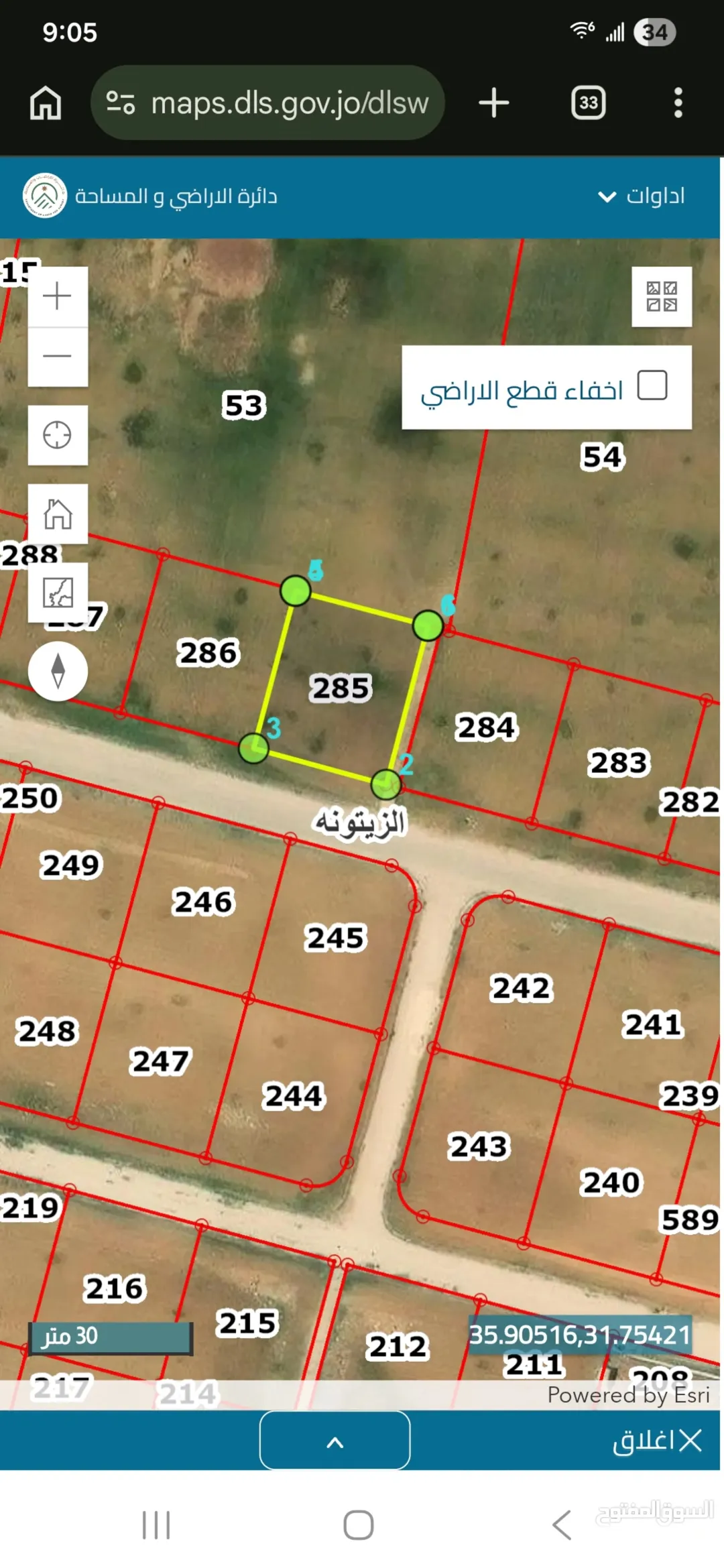Edit the maps.dls.gov.jo address bar
Image resolution: width=724 pixels, height=1568 pixels.
[267, 103]
